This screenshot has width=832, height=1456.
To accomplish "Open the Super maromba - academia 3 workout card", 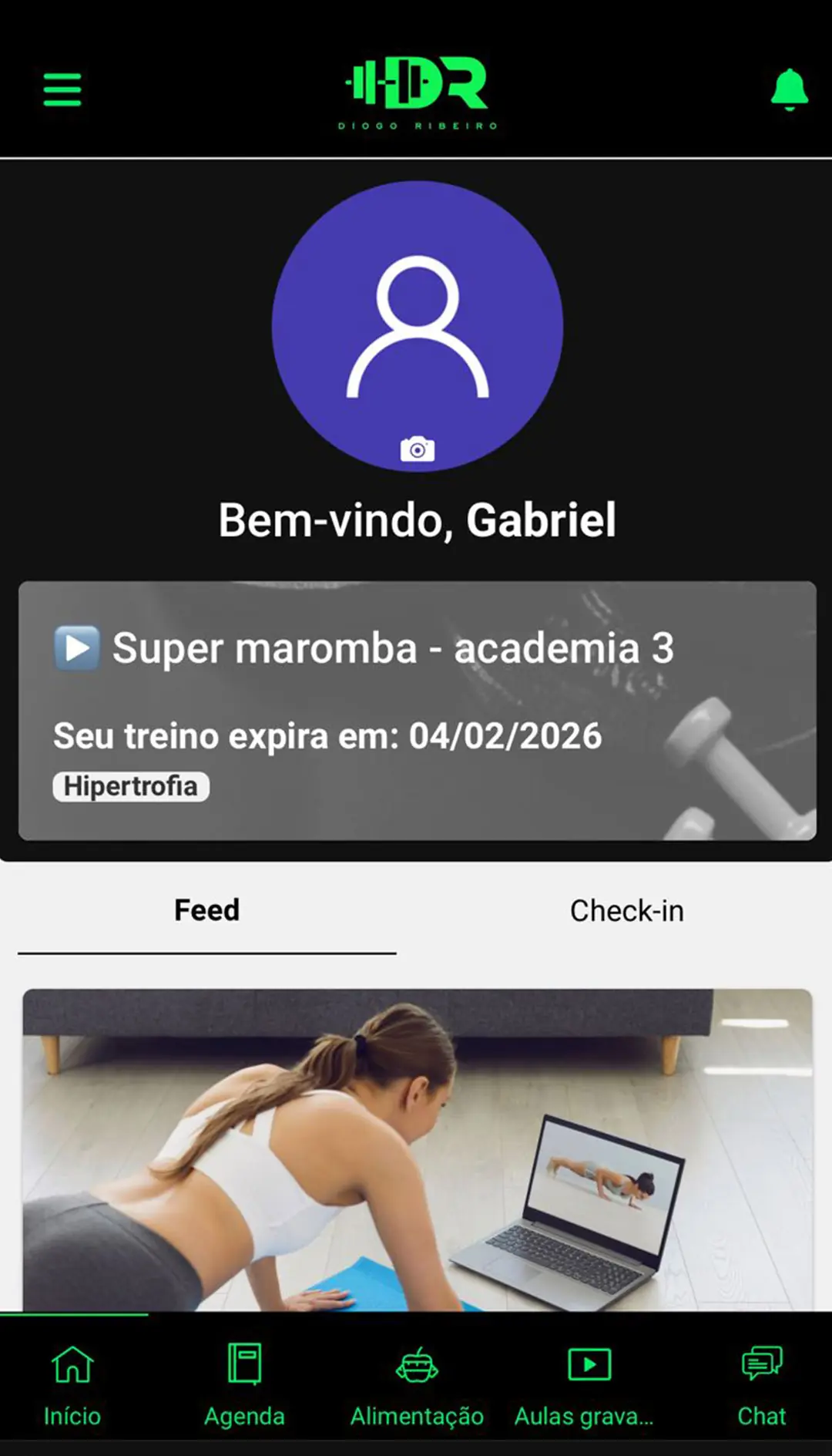I will click(416, 709).
